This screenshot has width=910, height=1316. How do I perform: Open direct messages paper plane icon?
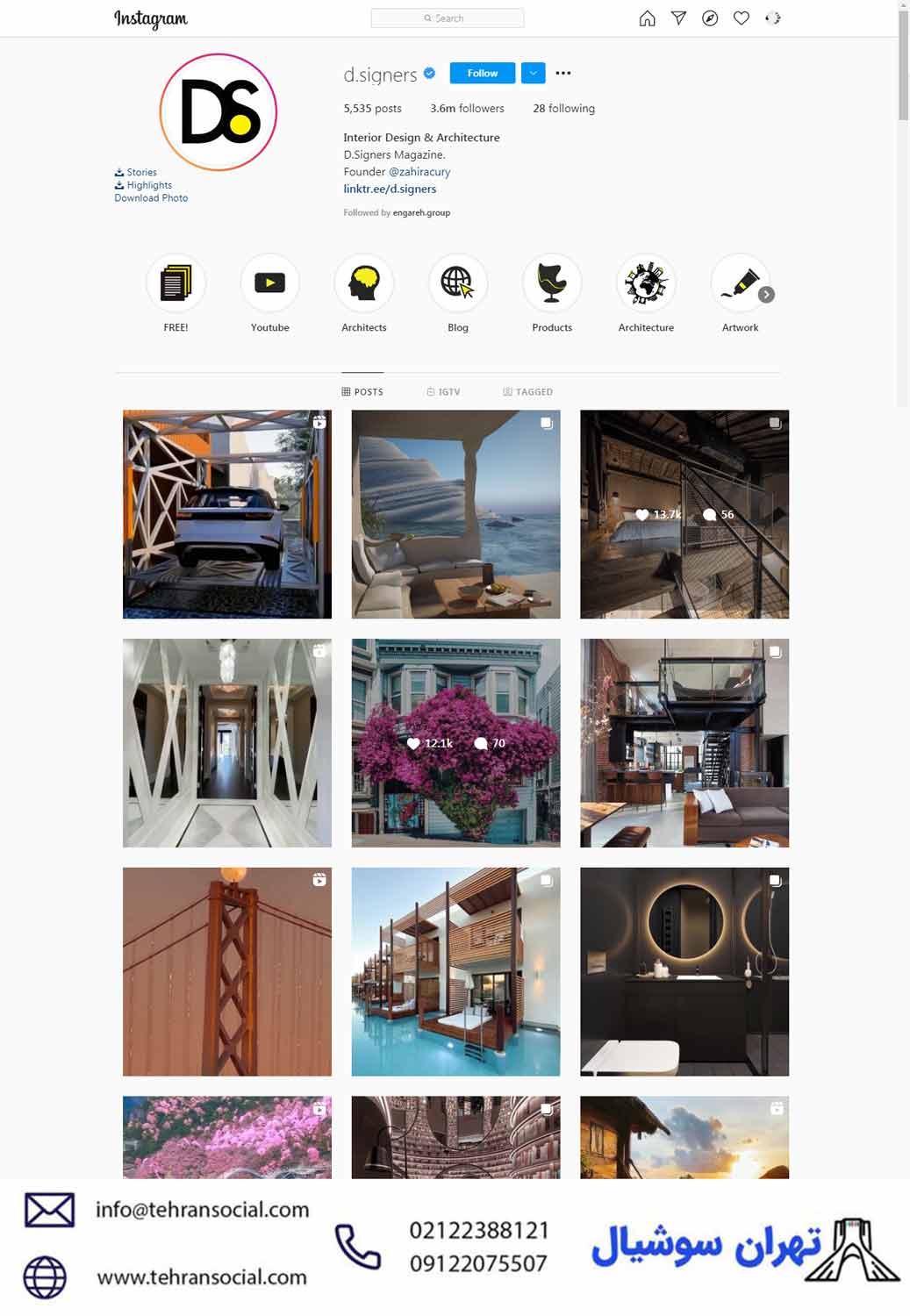[x=678, y=18]
